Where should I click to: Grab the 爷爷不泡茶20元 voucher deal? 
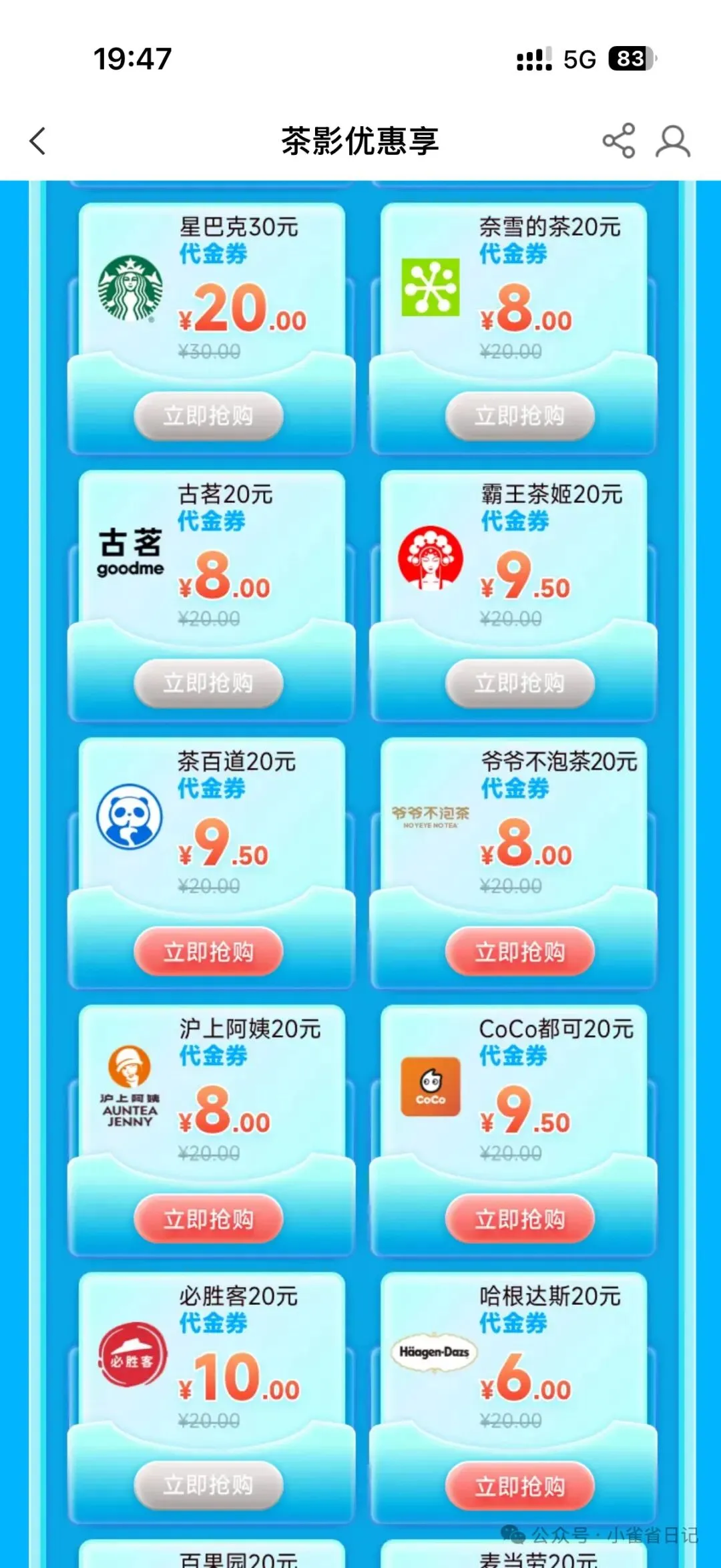point(520,951)
